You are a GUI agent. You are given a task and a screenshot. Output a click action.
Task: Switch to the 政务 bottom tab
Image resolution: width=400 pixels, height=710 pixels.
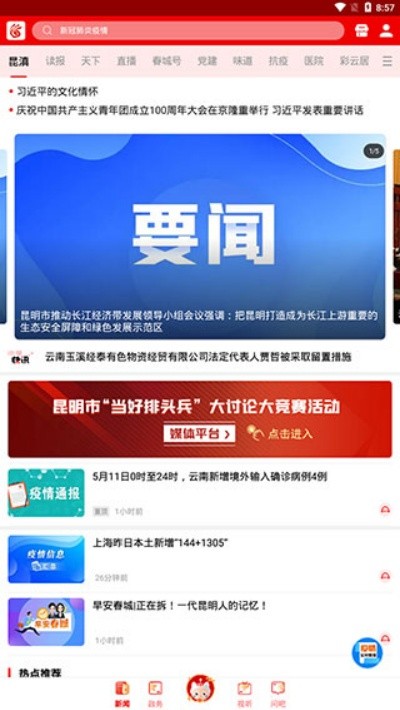point(155,694)
